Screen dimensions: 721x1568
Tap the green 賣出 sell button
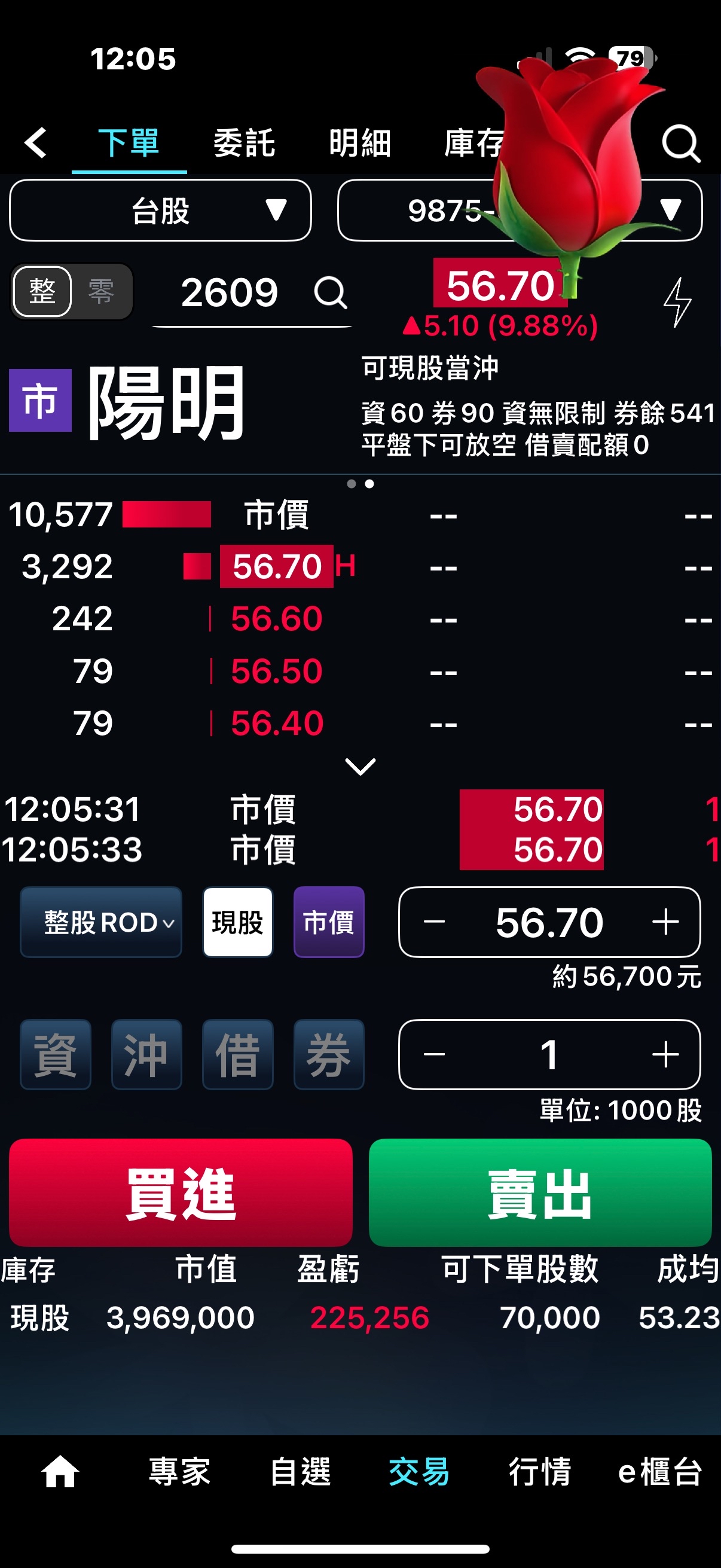(540, 1192)
